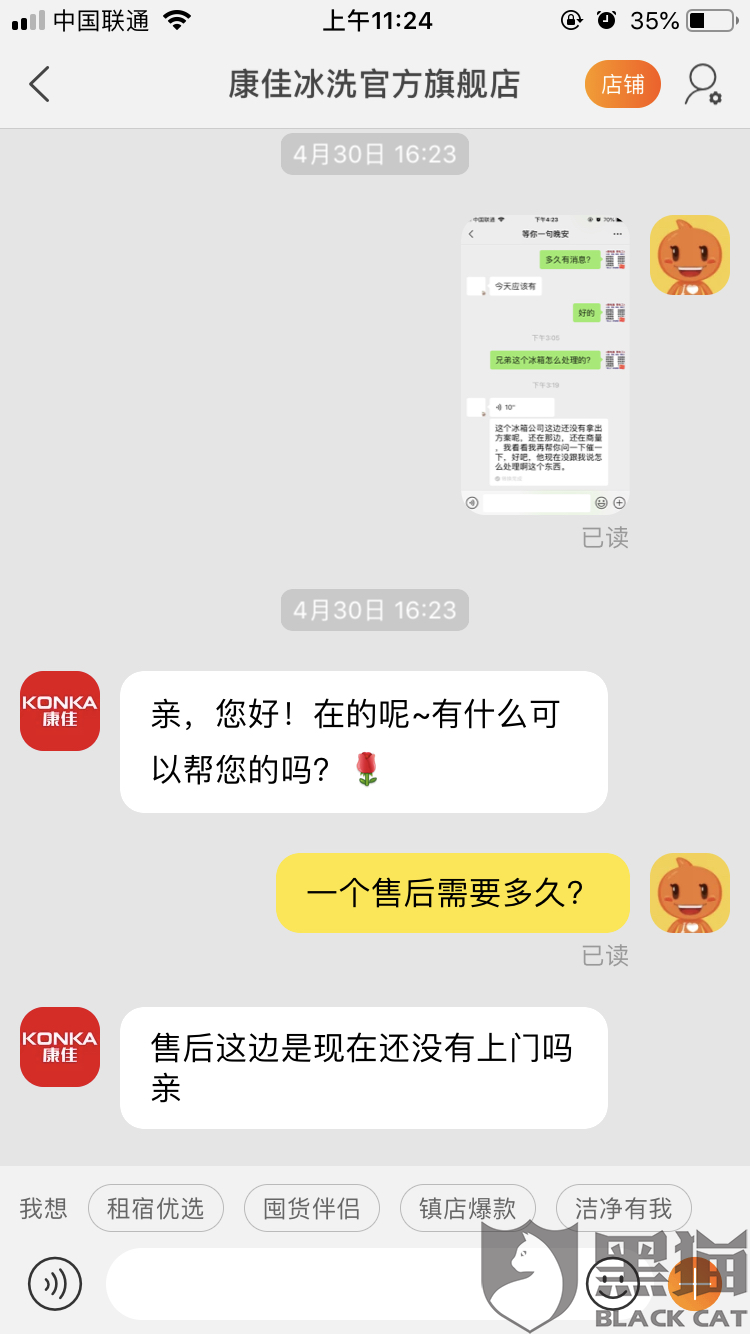Switch to voice input
This screenshot has width=750, height=1334.
tap(55, 1284)
